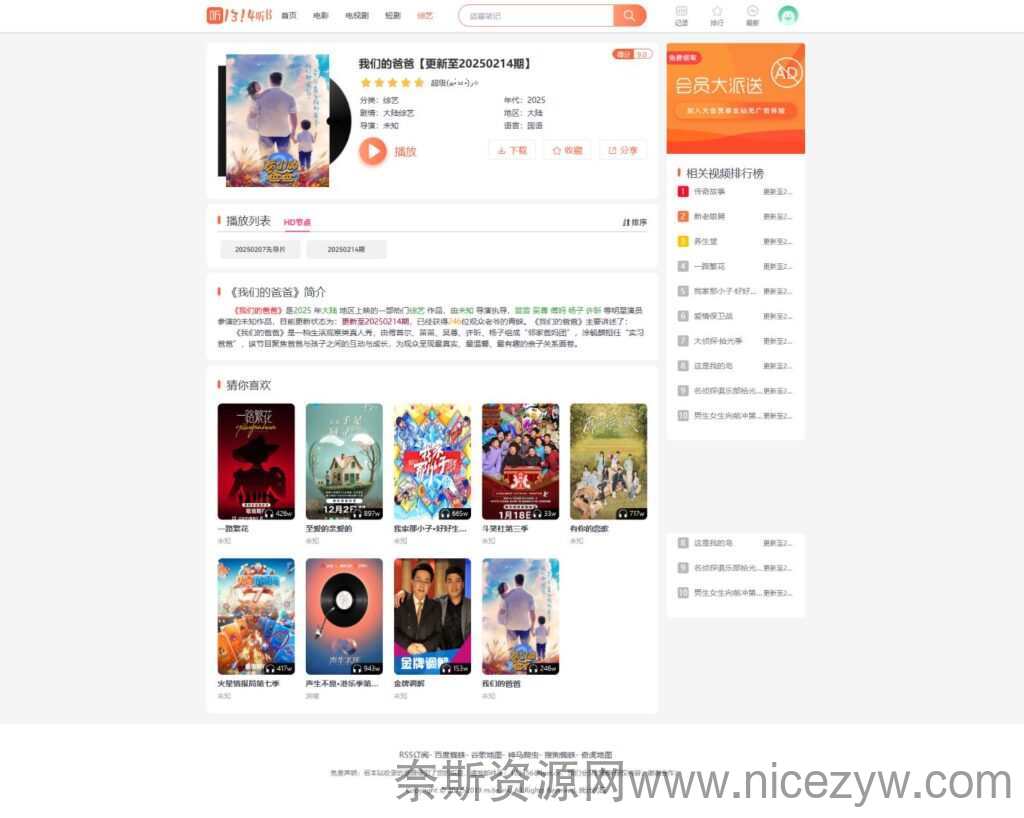Screen dimensions: 1024x818
Task: Tap the orange search button
Action: click(x=629, y=15)
